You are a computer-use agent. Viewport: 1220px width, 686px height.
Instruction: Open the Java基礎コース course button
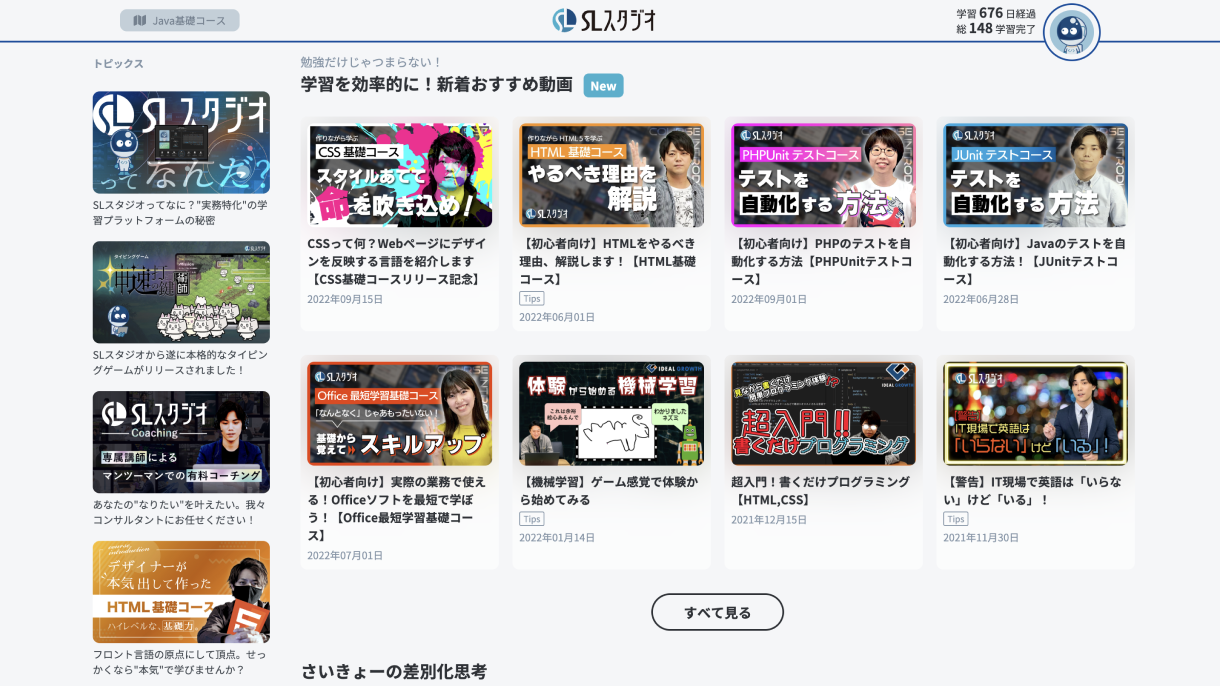pos(180,20)
